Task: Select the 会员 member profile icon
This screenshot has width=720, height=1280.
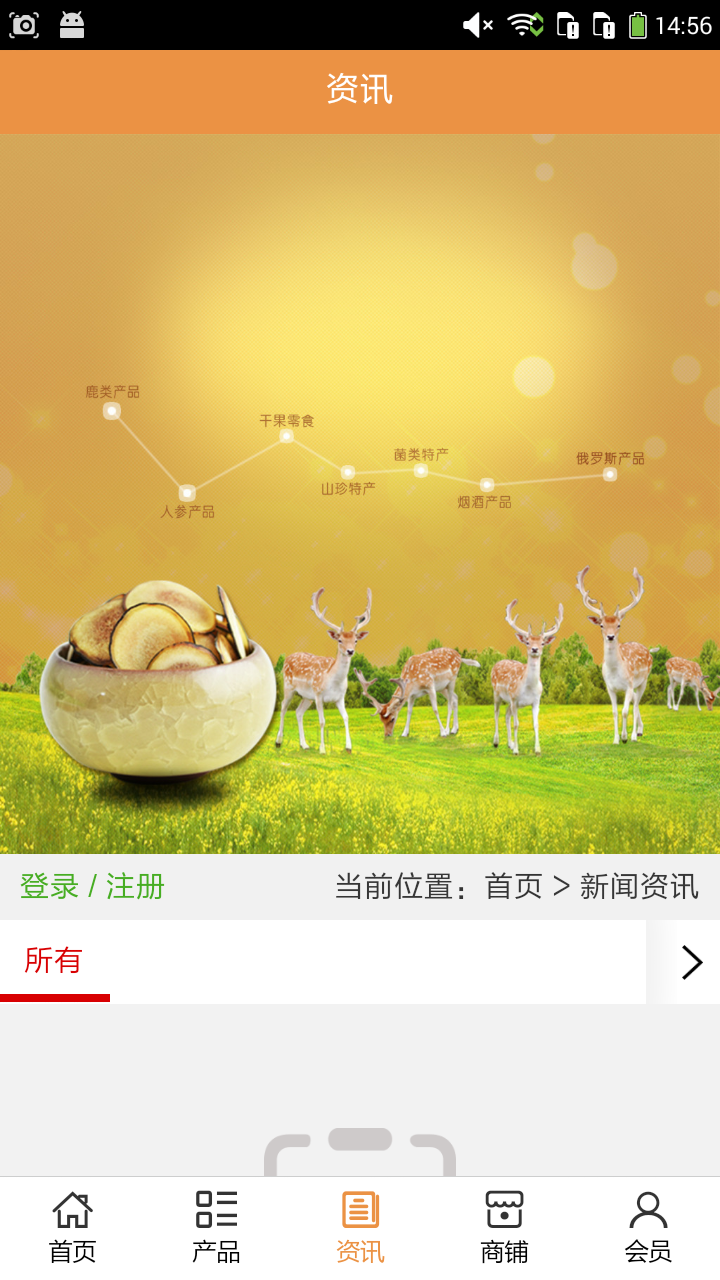Action: click(x=649, y=1222)
